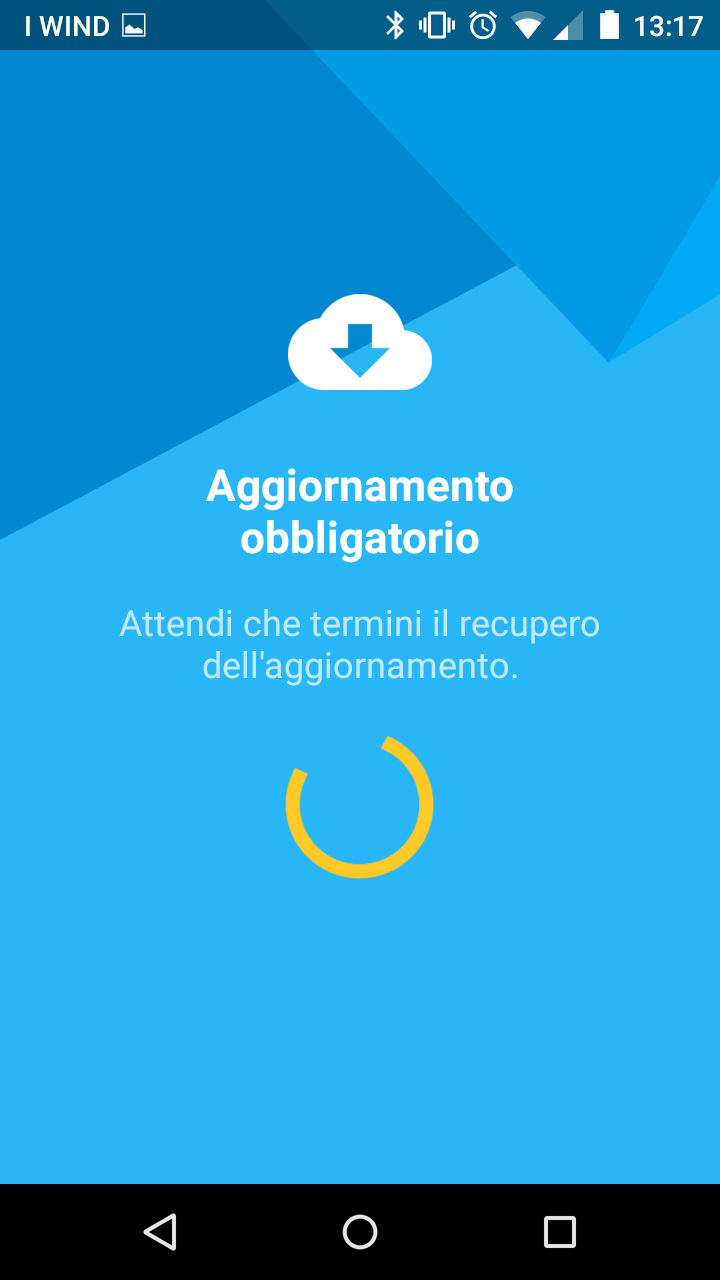Tap the home button in navigation bar
720x1280 pixels.
(x=360, y=1231)
